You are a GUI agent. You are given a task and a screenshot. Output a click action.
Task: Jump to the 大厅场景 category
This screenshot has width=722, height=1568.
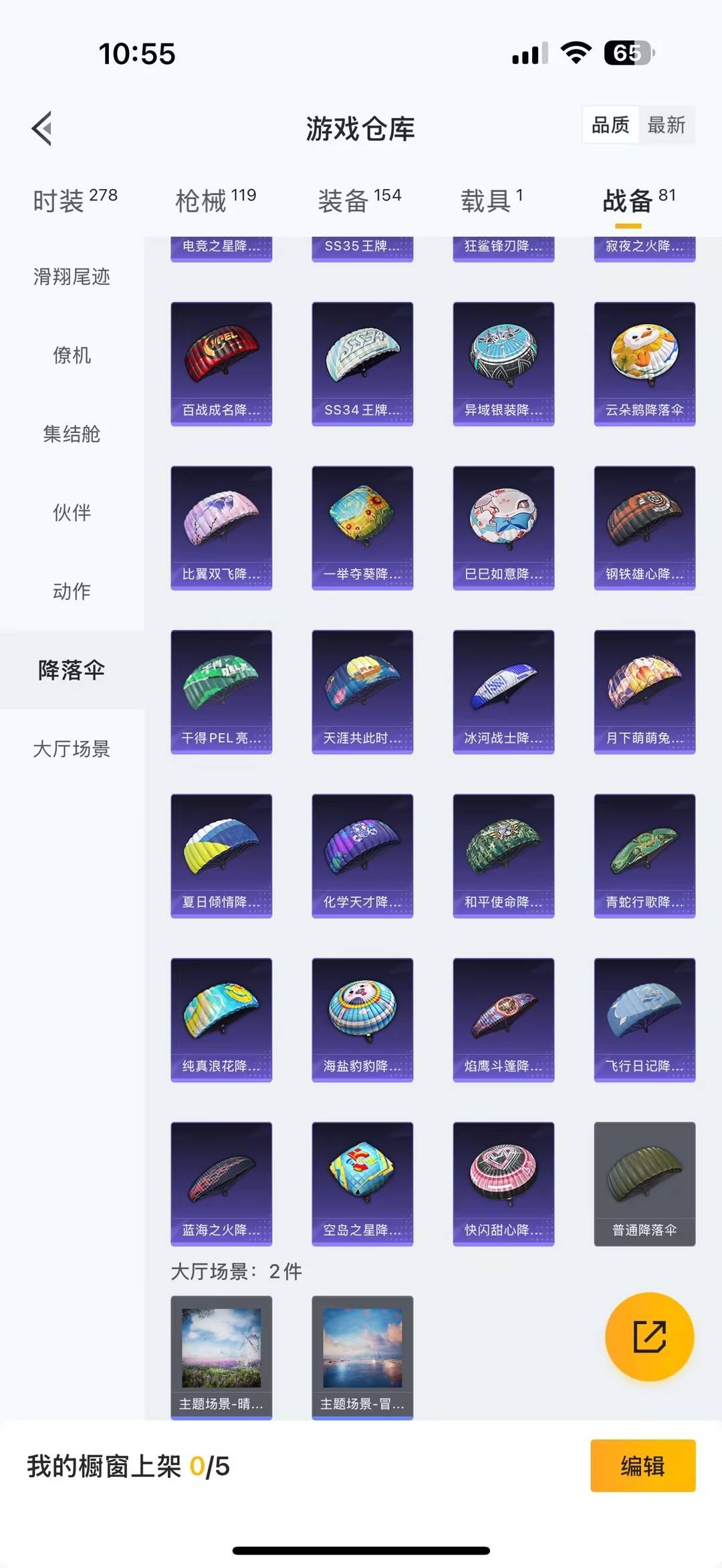72,749
